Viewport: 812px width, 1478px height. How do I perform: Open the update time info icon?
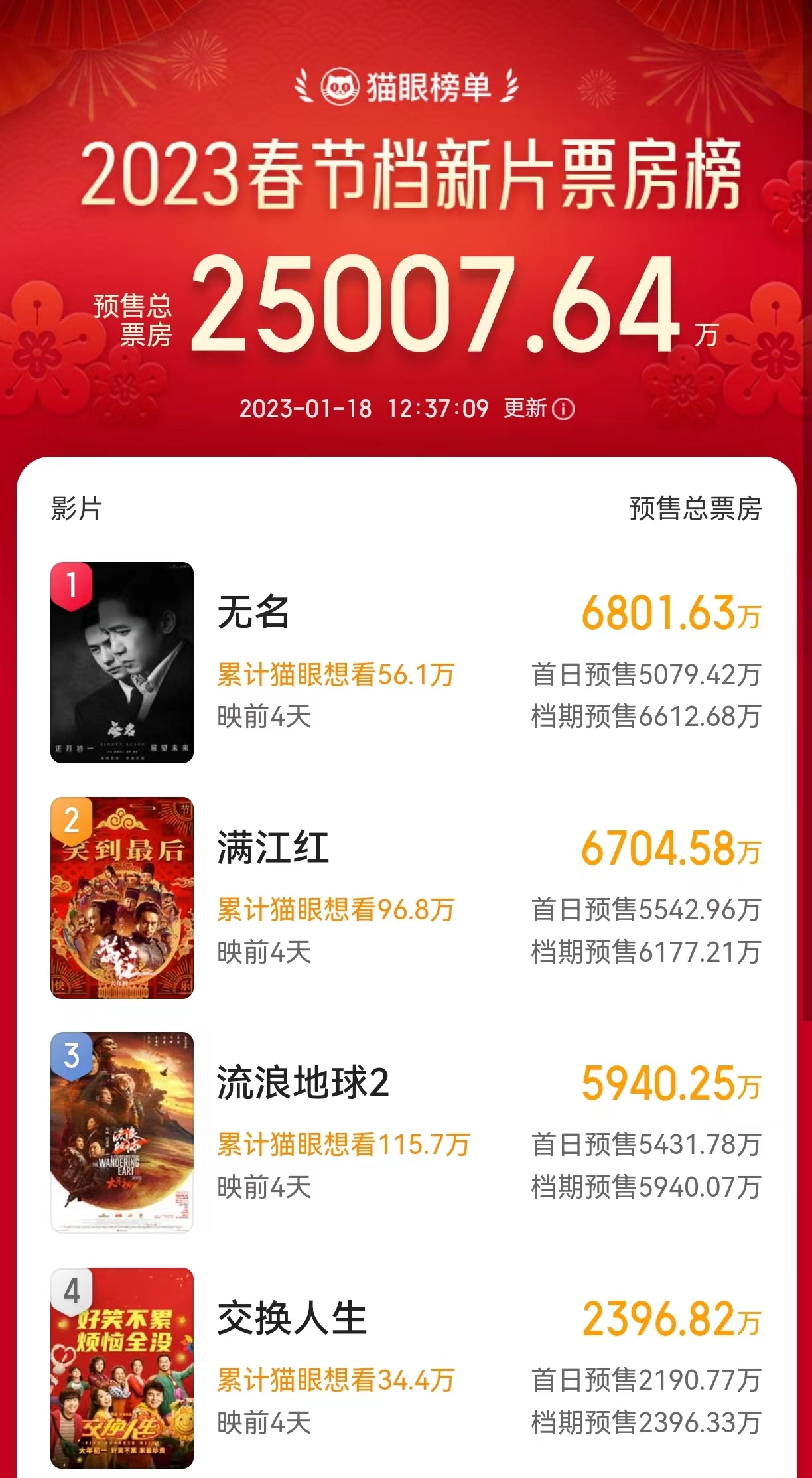point(563,409)
